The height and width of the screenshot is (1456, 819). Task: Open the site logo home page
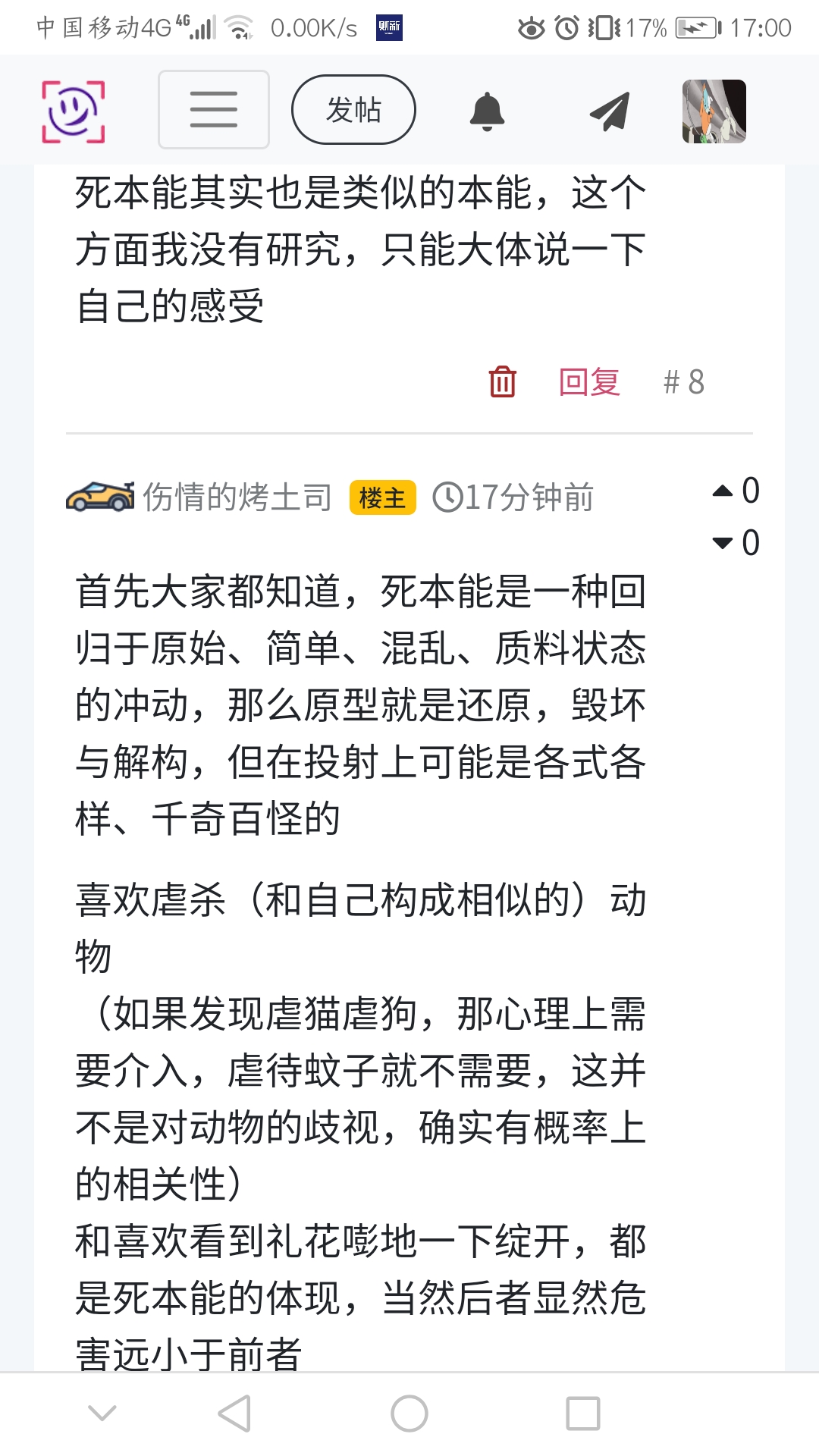tap(73, 111)
